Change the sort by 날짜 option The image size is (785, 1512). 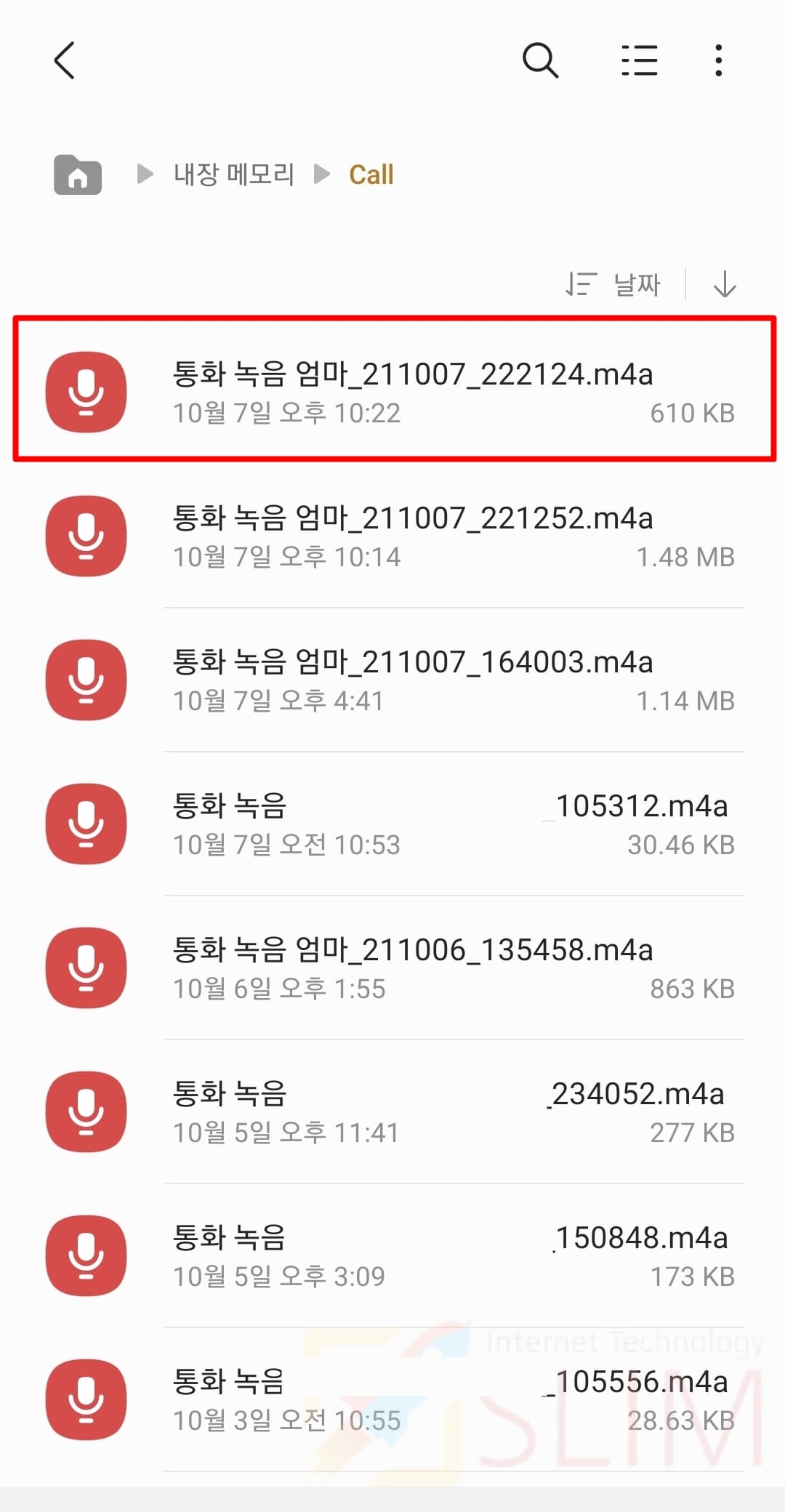pos(613,284)
